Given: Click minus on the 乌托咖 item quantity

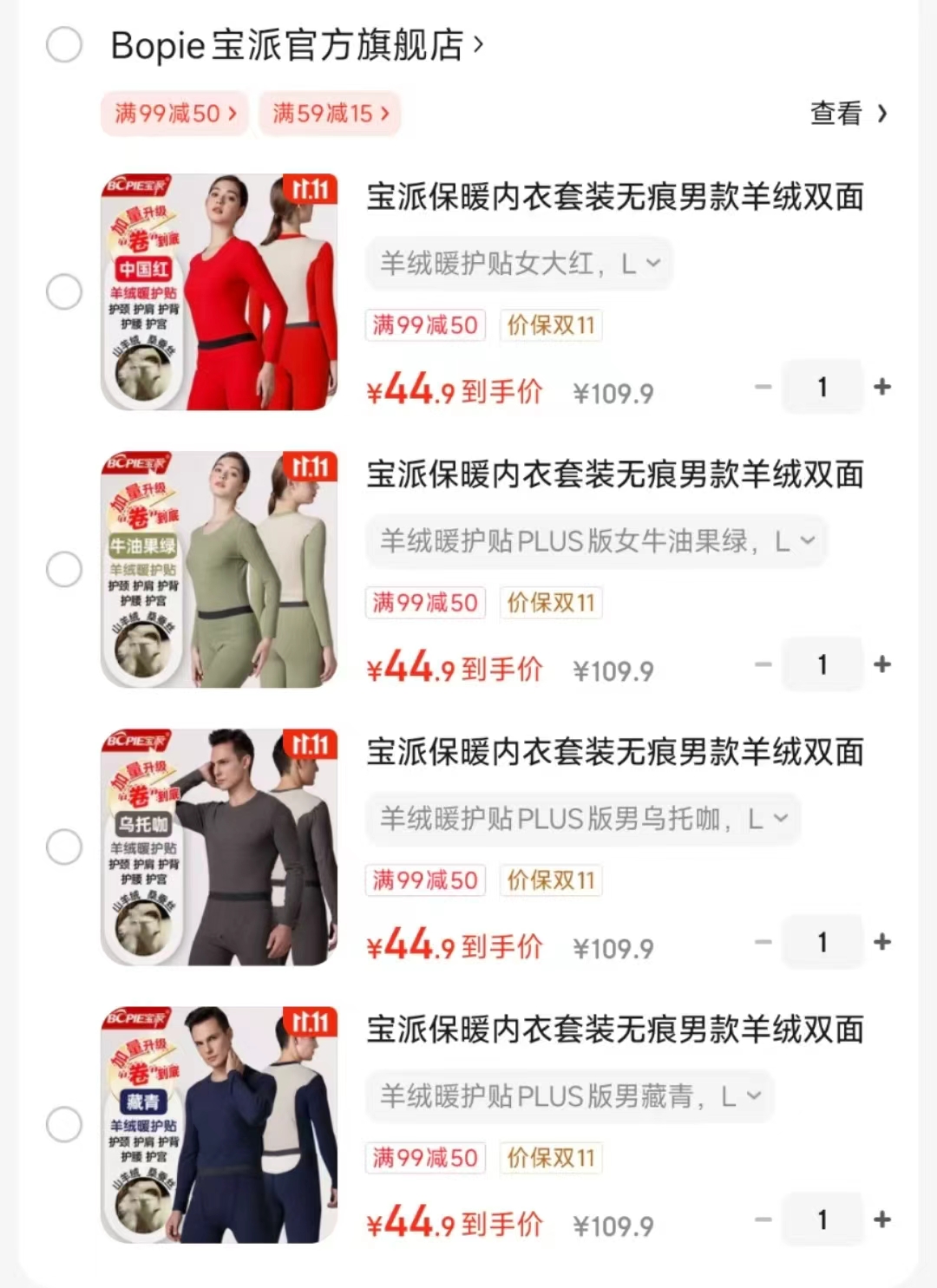Looking at the screenshot, I should (762, 941).
